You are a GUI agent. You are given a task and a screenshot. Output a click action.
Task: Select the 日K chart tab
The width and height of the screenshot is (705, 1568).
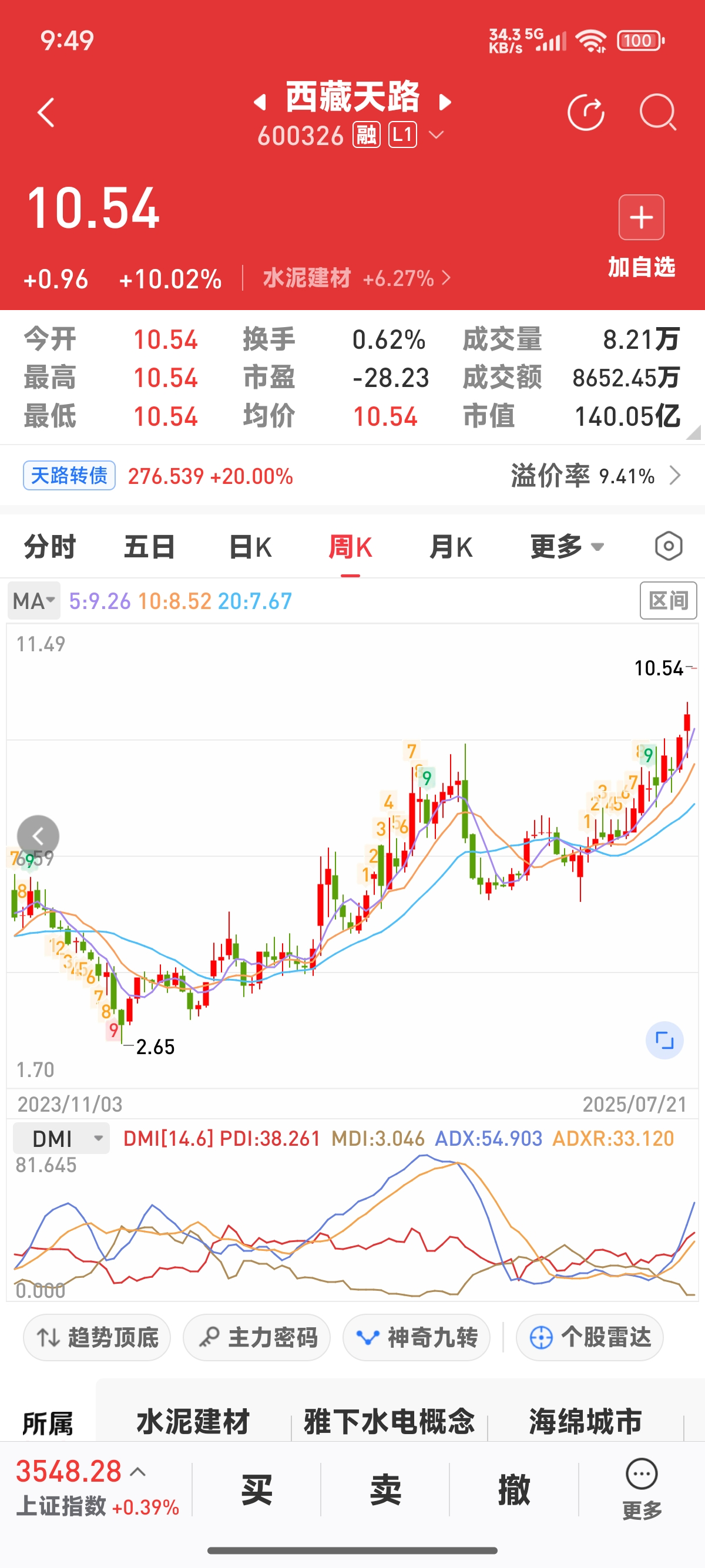[250, 547]
